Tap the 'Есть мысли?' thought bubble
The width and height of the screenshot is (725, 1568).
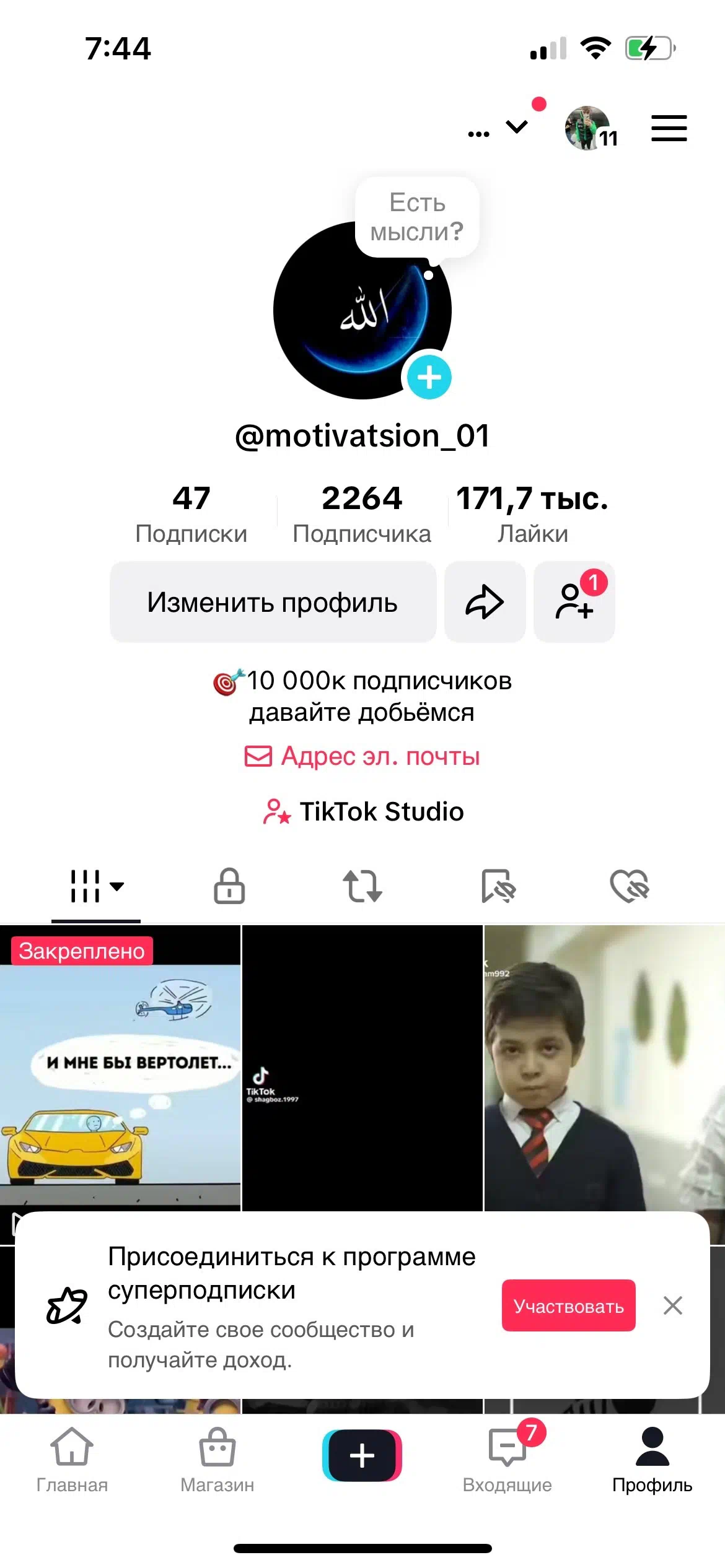coord(417,217)
